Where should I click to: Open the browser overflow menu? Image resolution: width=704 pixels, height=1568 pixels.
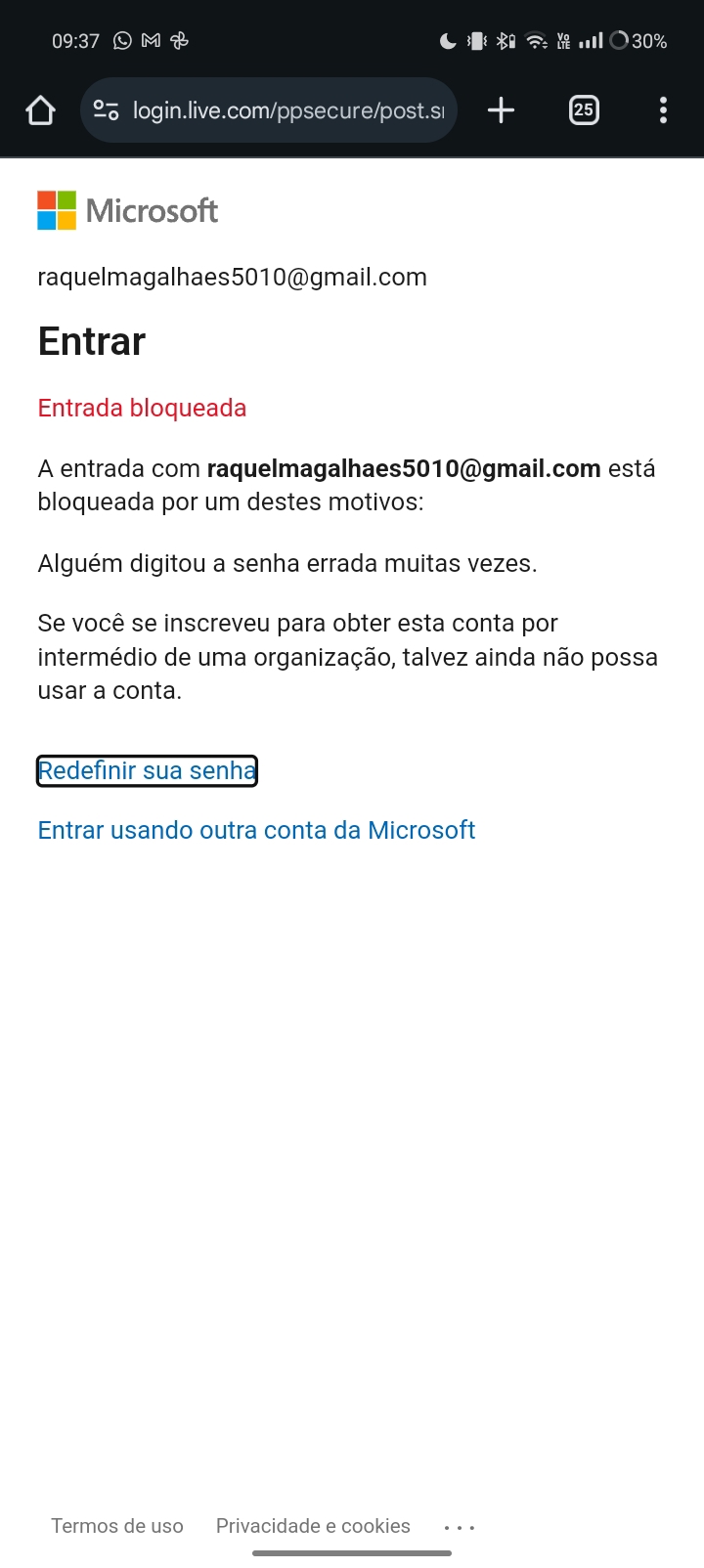click(663, 110)
